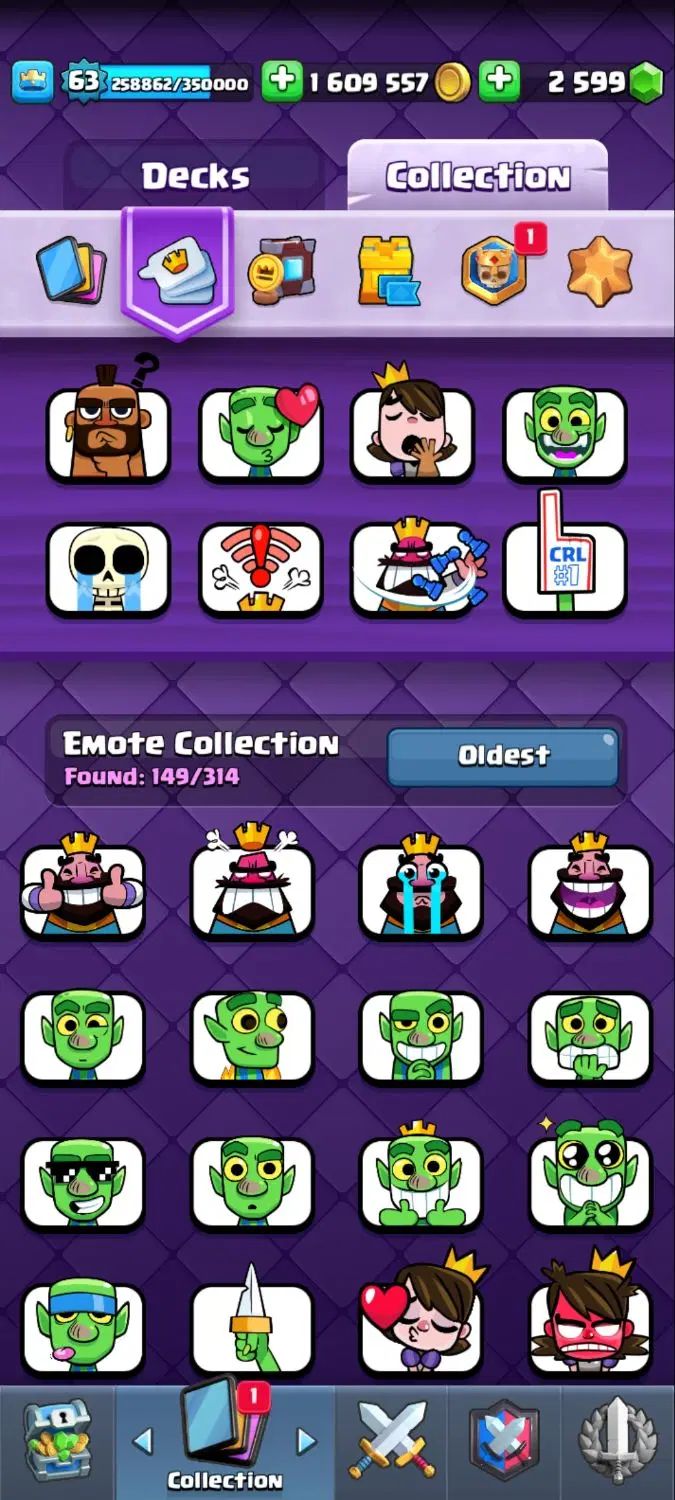This screenshot has height=1500, width=675.
Task: Switch to the Decks tab
Action: pos(195,177)
